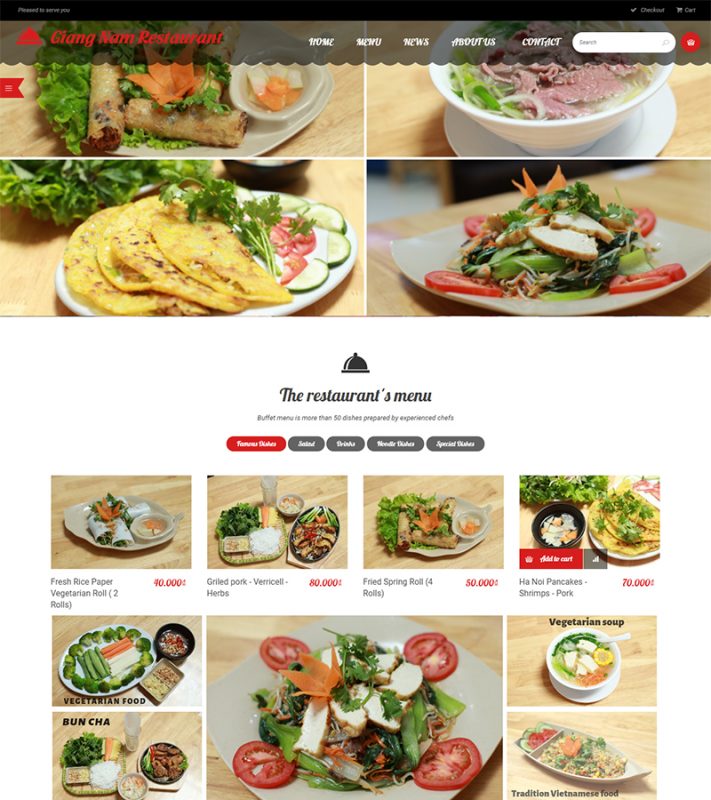Open the red side menu ribbon
This screenshot has height=800, width=711.
(10, 89)
